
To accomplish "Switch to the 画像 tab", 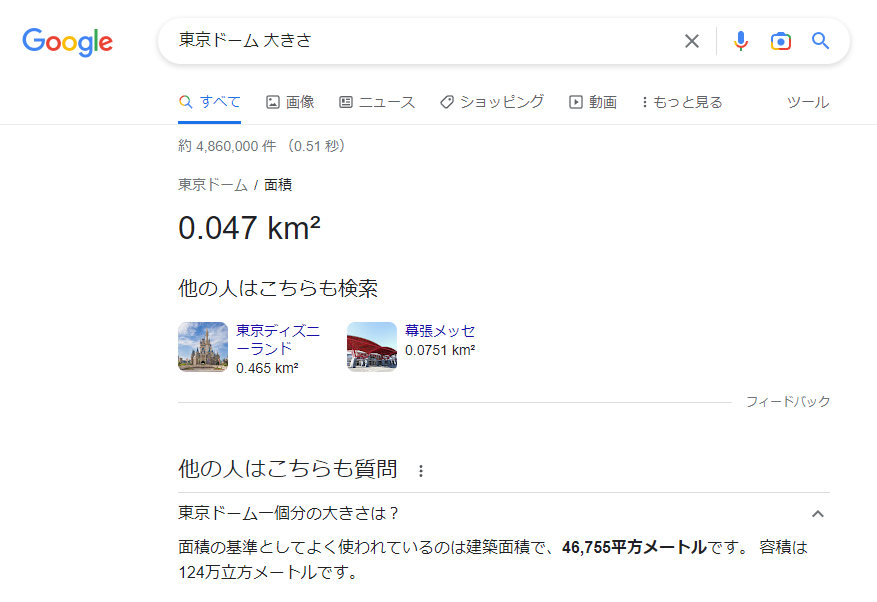I will 290,102.
